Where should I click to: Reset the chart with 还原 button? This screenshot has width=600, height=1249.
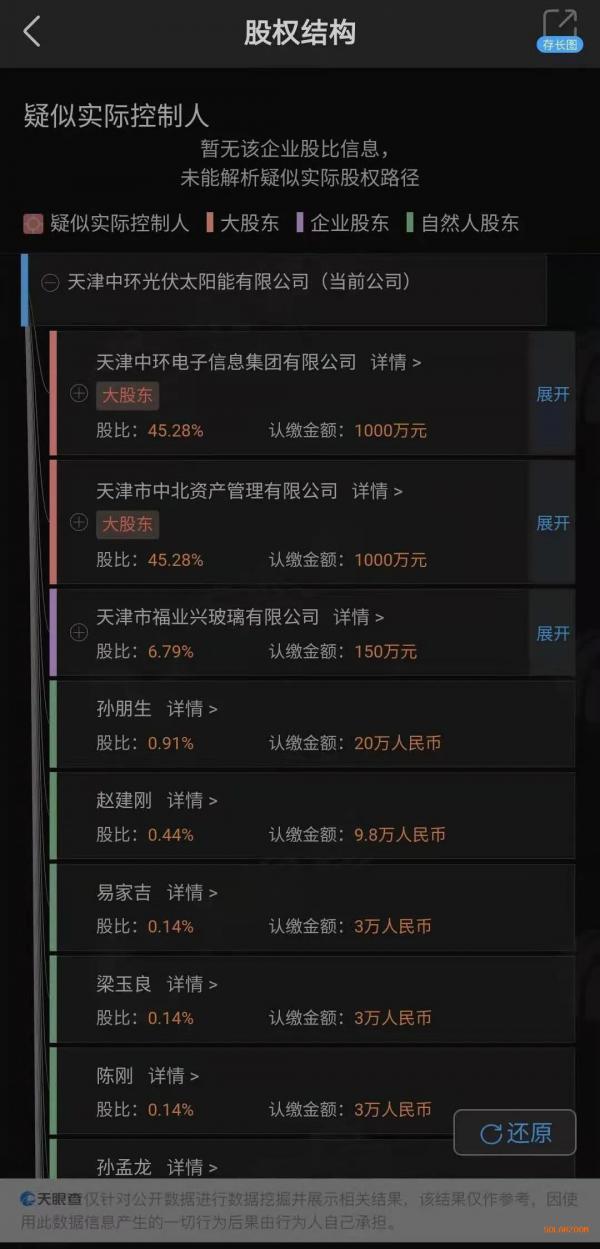(515, 1133)
